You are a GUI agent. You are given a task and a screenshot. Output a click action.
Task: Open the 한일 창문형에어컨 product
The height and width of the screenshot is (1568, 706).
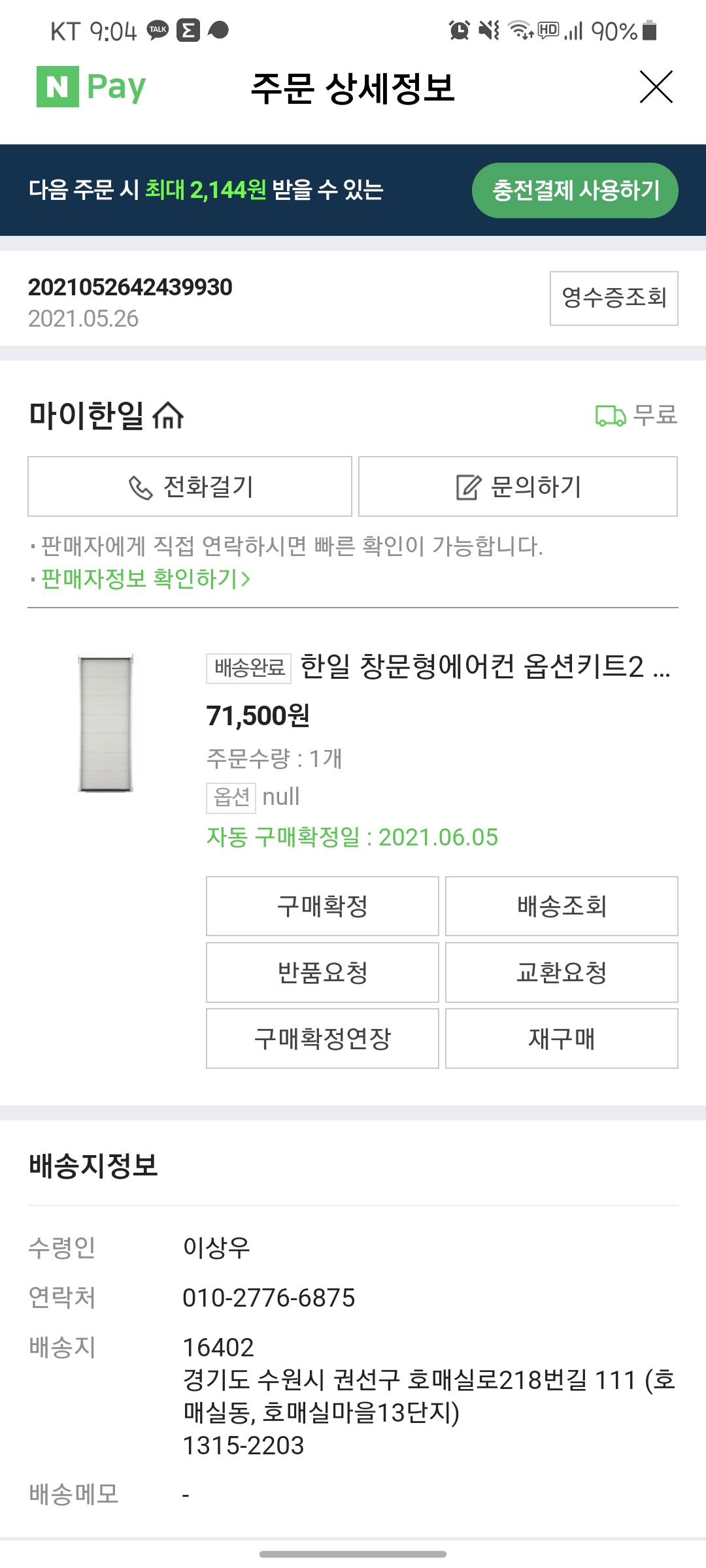(485, 667)
